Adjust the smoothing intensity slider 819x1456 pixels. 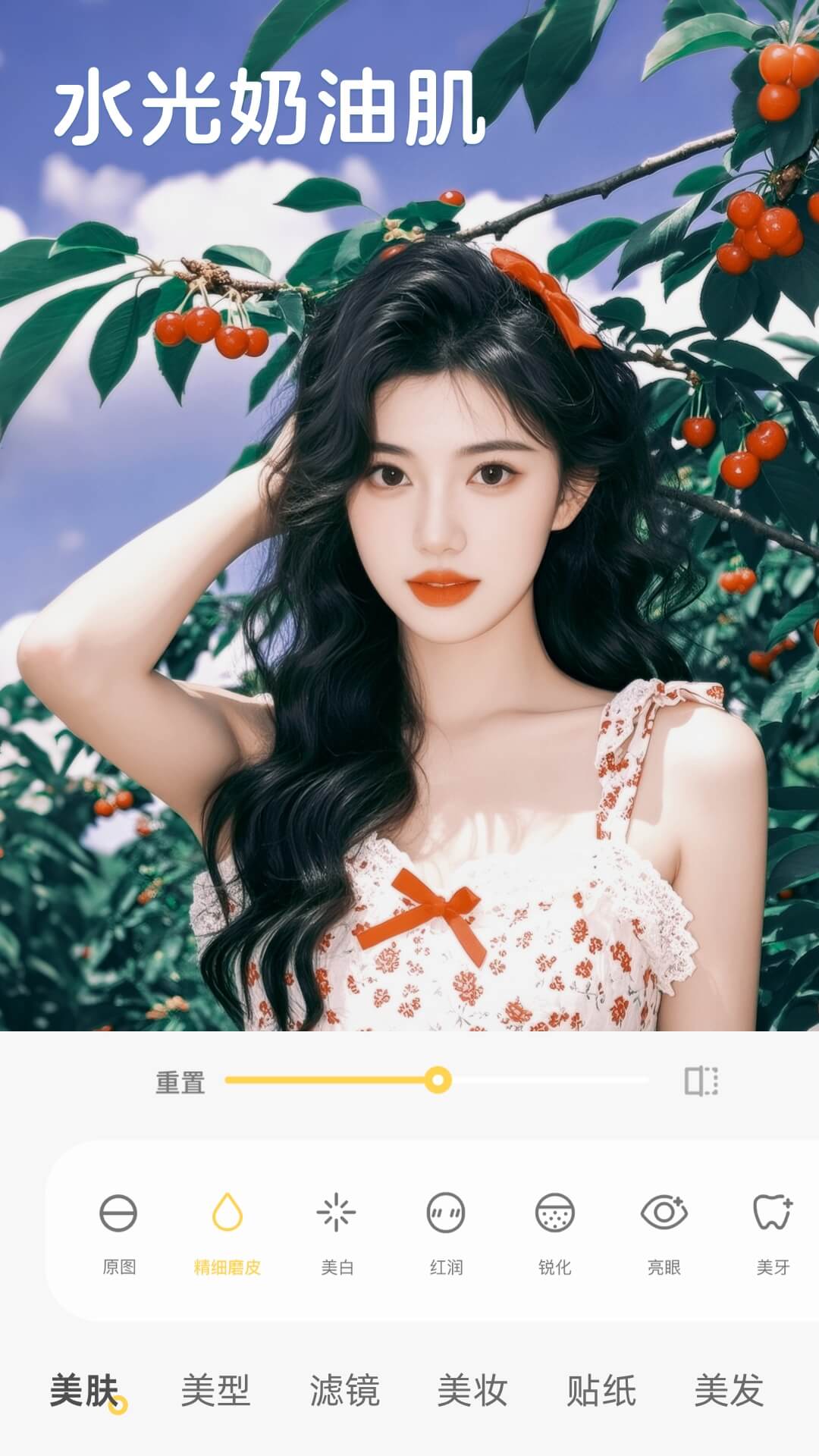click(x=438, y=1080)
